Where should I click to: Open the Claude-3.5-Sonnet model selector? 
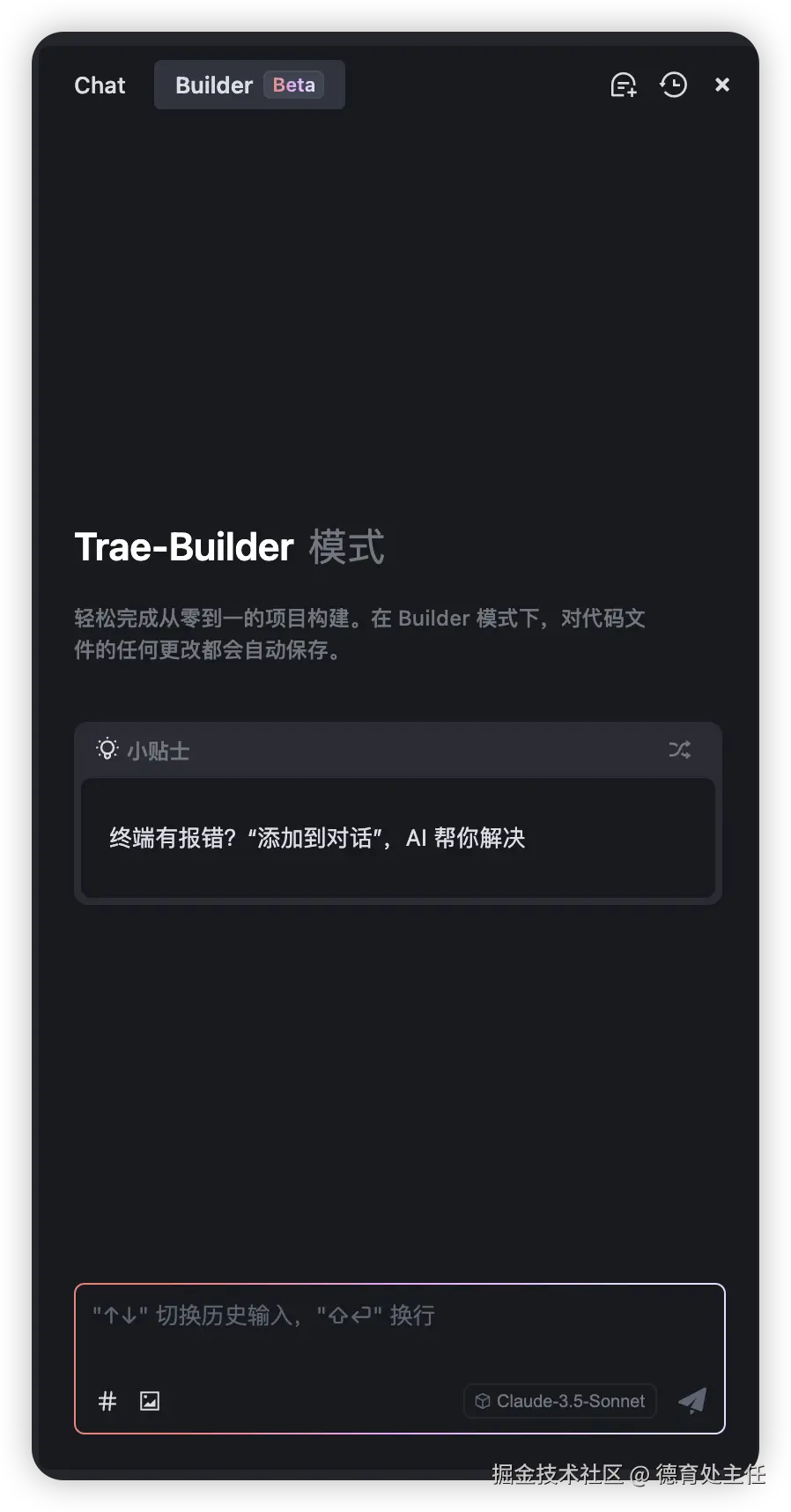point(560,1401)
